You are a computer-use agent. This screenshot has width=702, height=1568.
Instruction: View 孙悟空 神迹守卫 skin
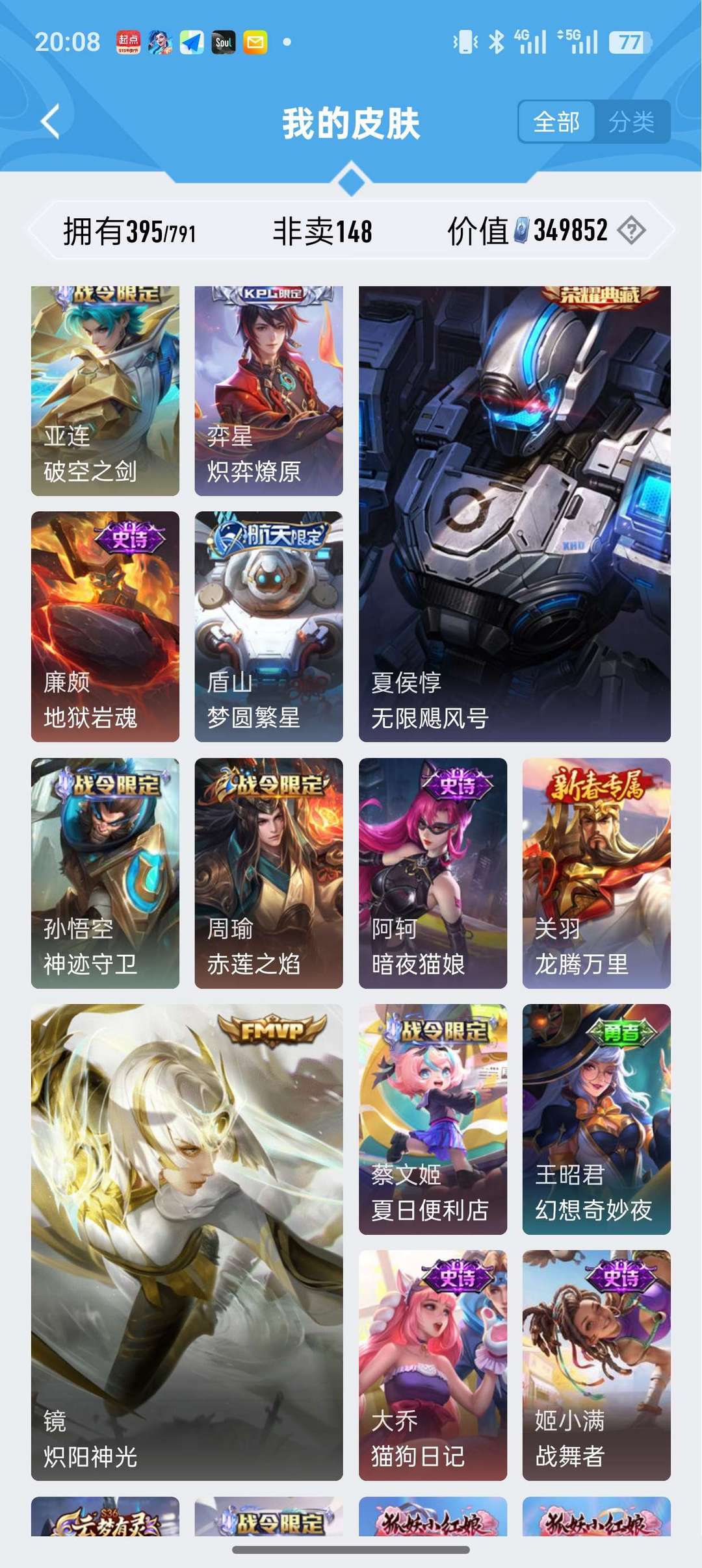[105, 872]
